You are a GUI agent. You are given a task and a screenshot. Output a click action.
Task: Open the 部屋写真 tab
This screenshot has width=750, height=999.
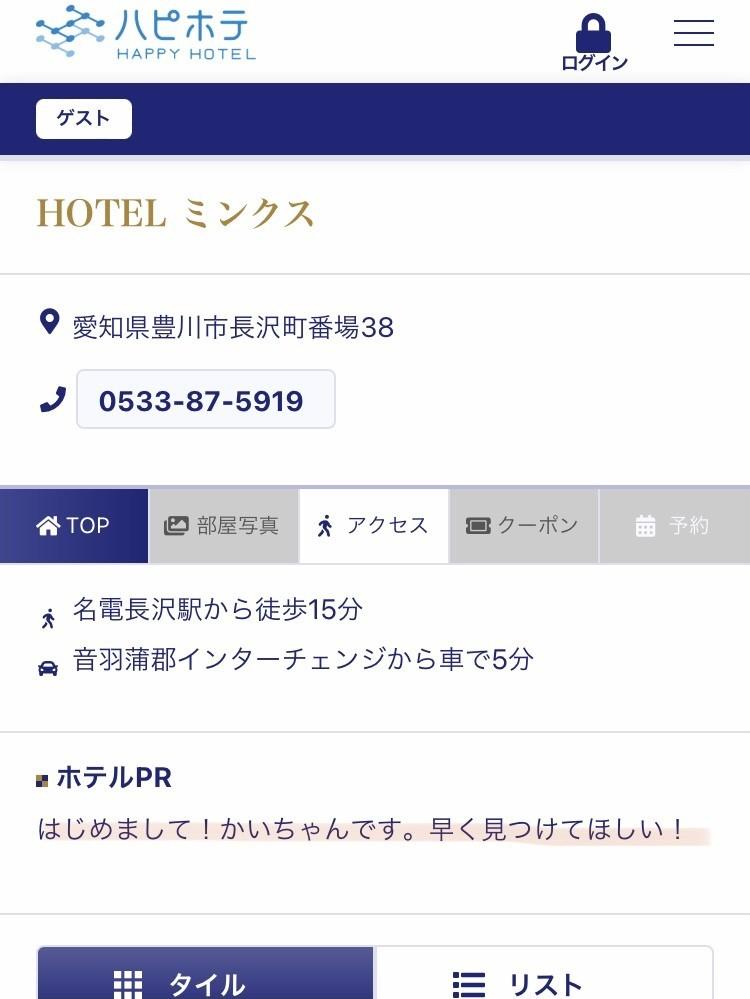tap(223, 526)
